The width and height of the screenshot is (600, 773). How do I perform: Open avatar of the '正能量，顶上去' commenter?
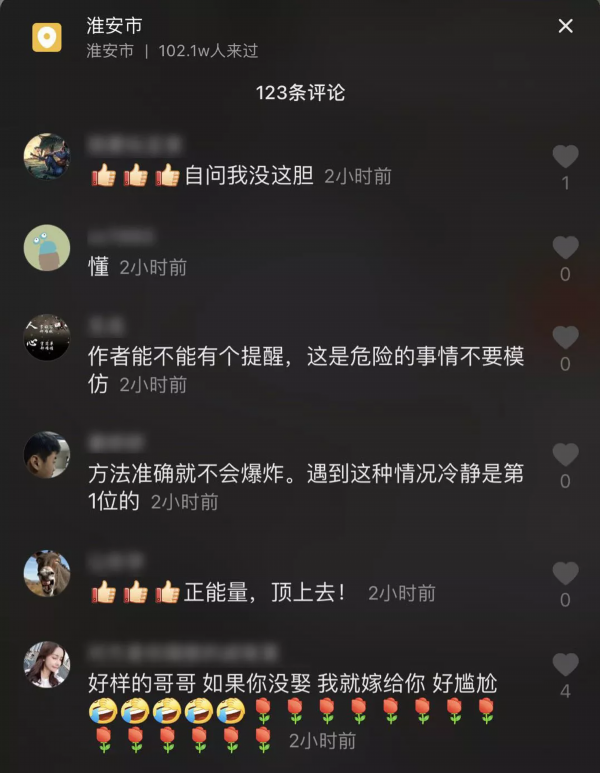[x=47, y=574]
